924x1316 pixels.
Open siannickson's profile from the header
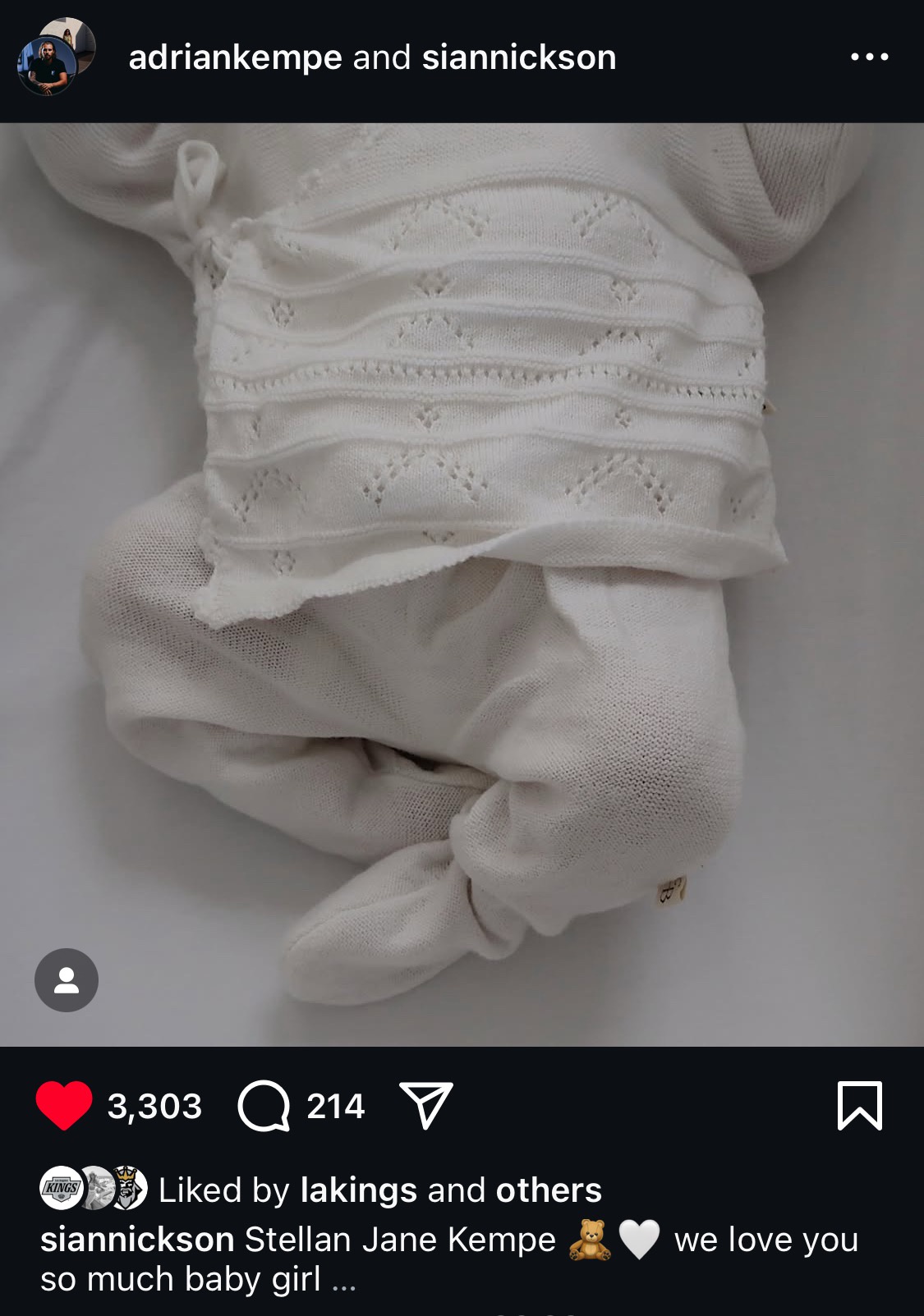(x=518, y=57)
